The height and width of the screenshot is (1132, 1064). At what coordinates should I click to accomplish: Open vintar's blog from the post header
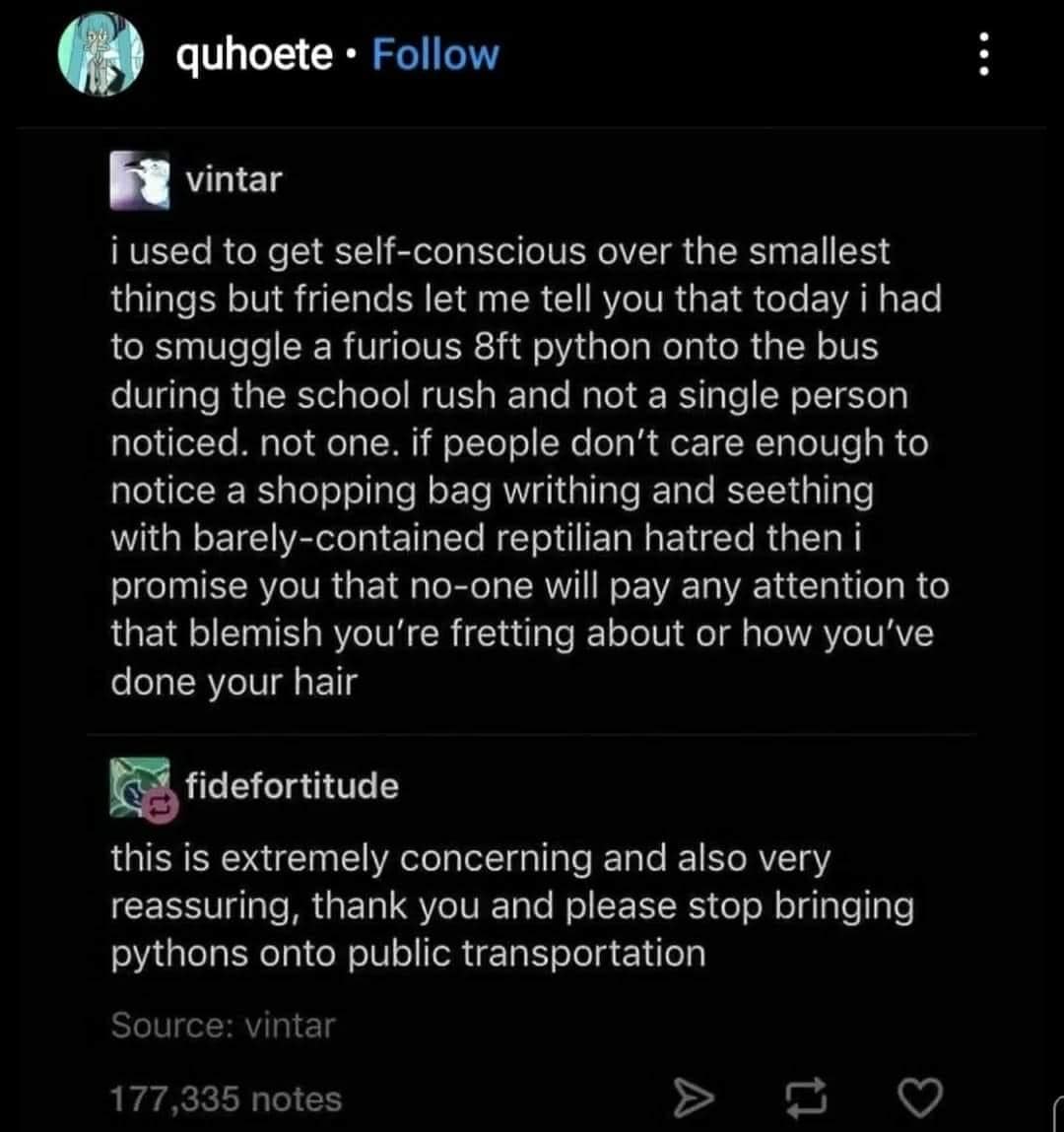click(x=233, y=180)
